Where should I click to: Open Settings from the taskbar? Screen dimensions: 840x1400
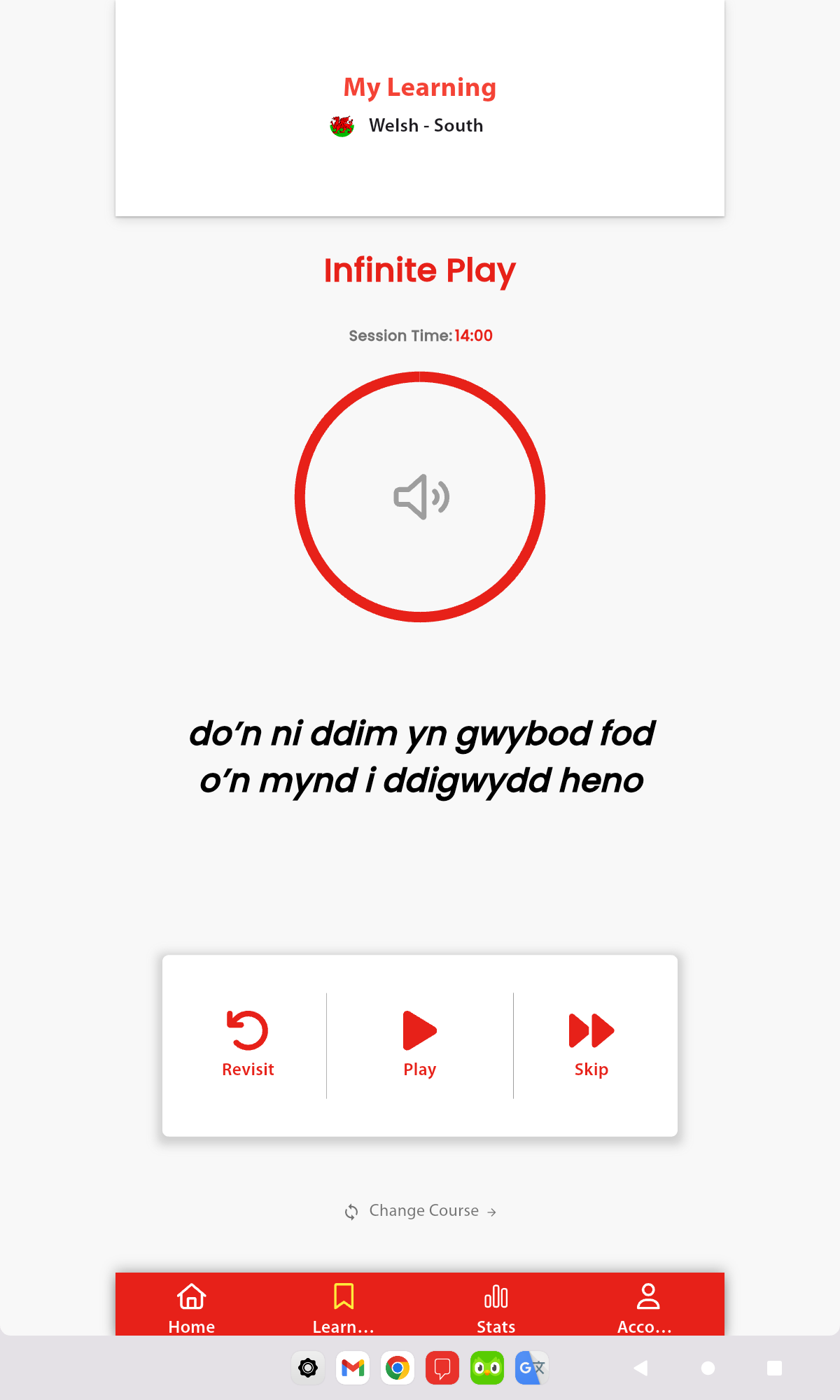[308, 1368]
